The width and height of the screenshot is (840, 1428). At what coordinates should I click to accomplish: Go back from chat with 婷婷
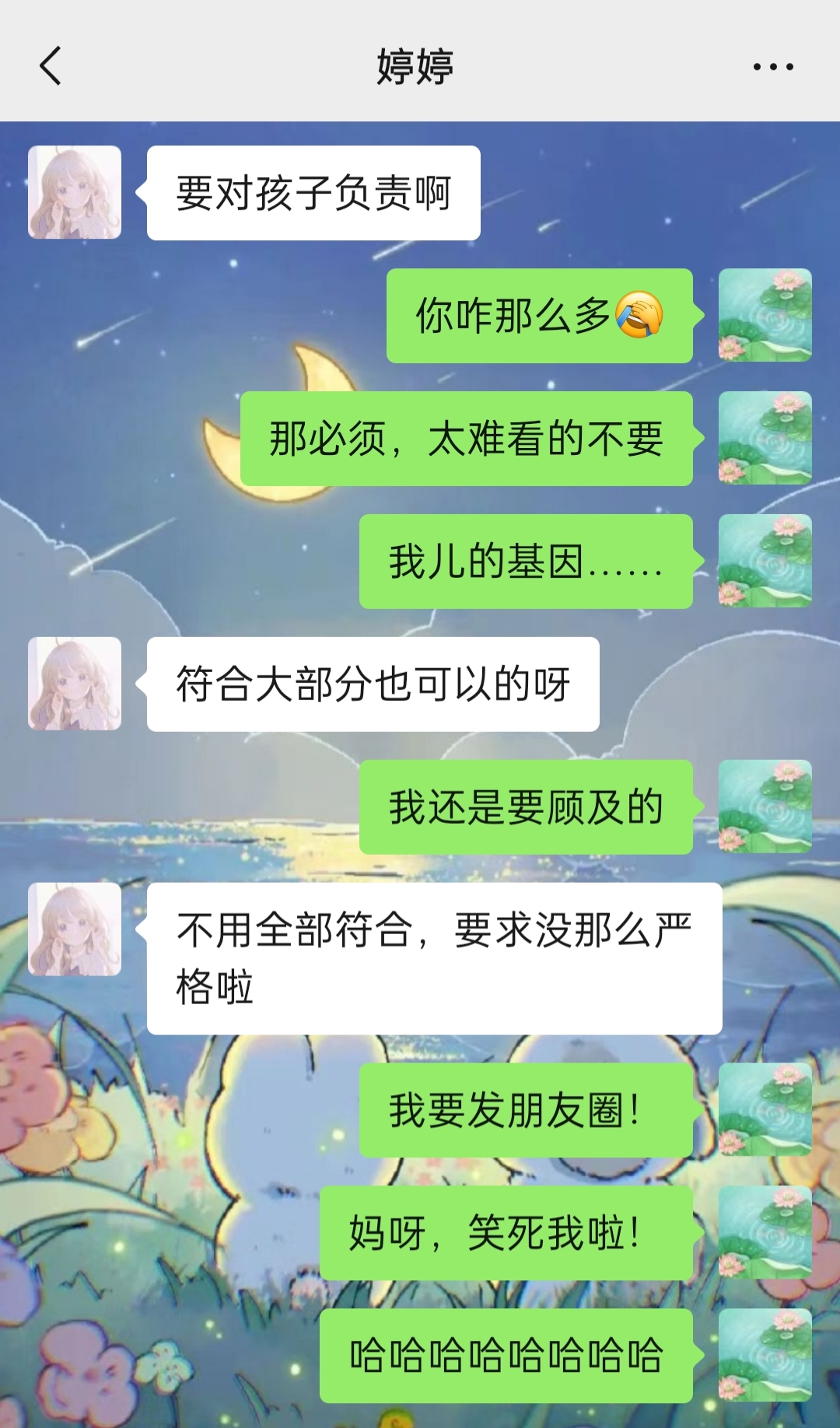pyautogui.click(x=51, y=65)
